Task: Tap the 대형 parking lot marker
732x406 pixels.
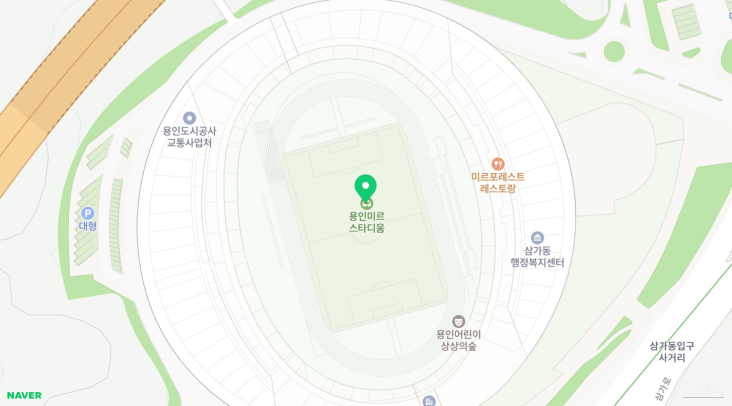Action: (x=88, y=213)
